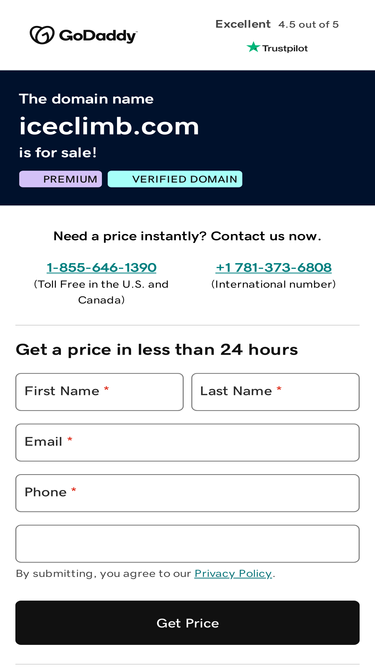This screenshot has width=375, height=667.
Task: Tap the empty field below Phone
Action: [188, 544]
